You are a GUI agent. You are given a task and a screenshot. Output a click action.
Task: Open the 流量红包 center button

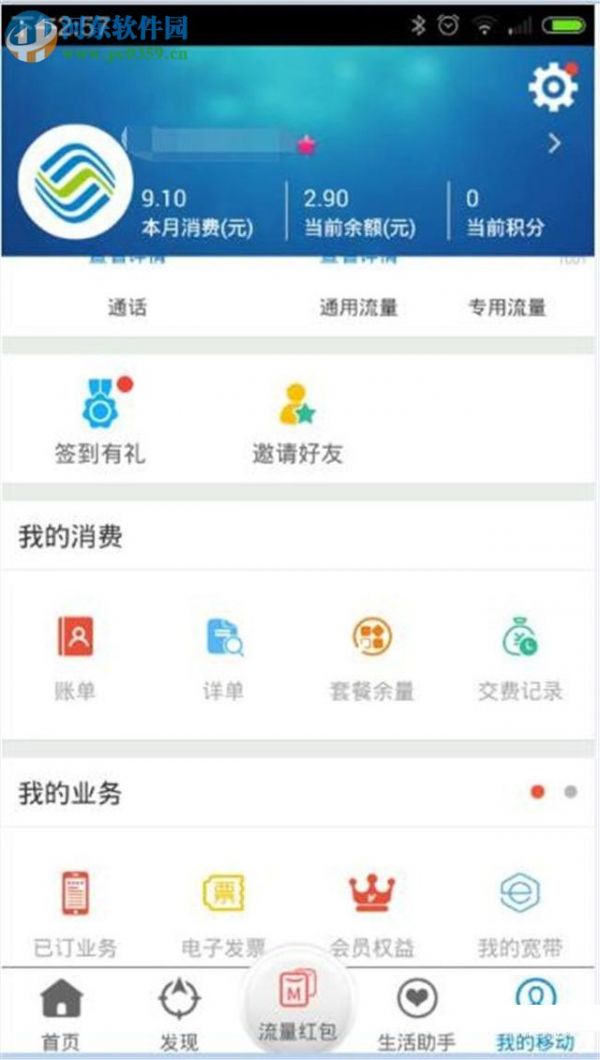pyautogui.click(x=297, y=1005)
